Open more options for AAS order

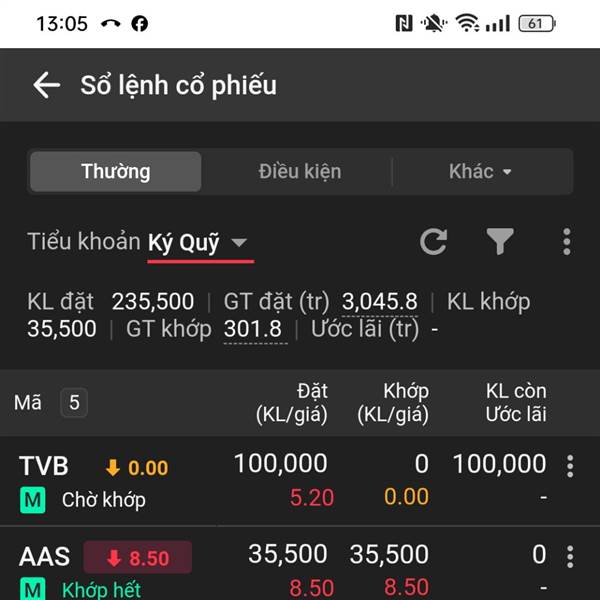point(570,557)
